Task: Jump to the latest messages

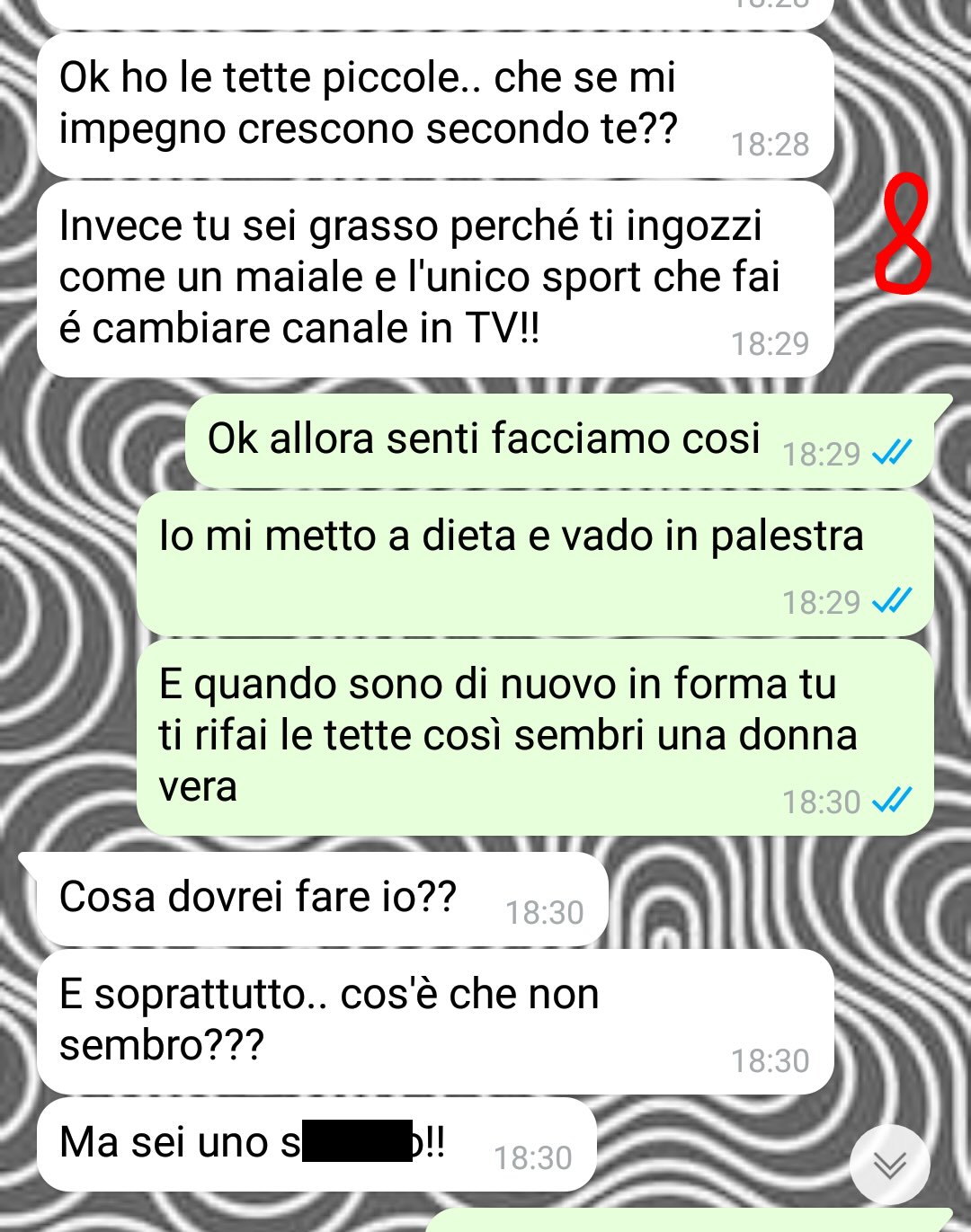Action: (x=889, y=1165)
